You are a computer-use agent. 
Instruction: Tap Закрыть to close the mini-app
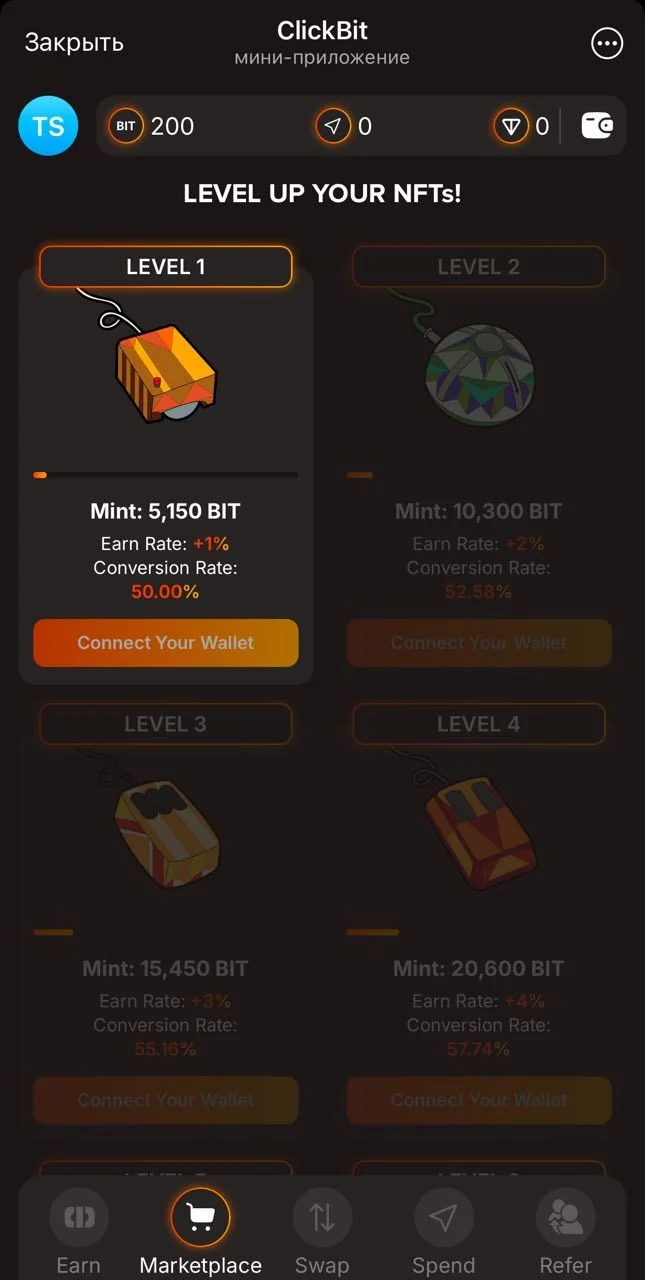tap(74, 42)
